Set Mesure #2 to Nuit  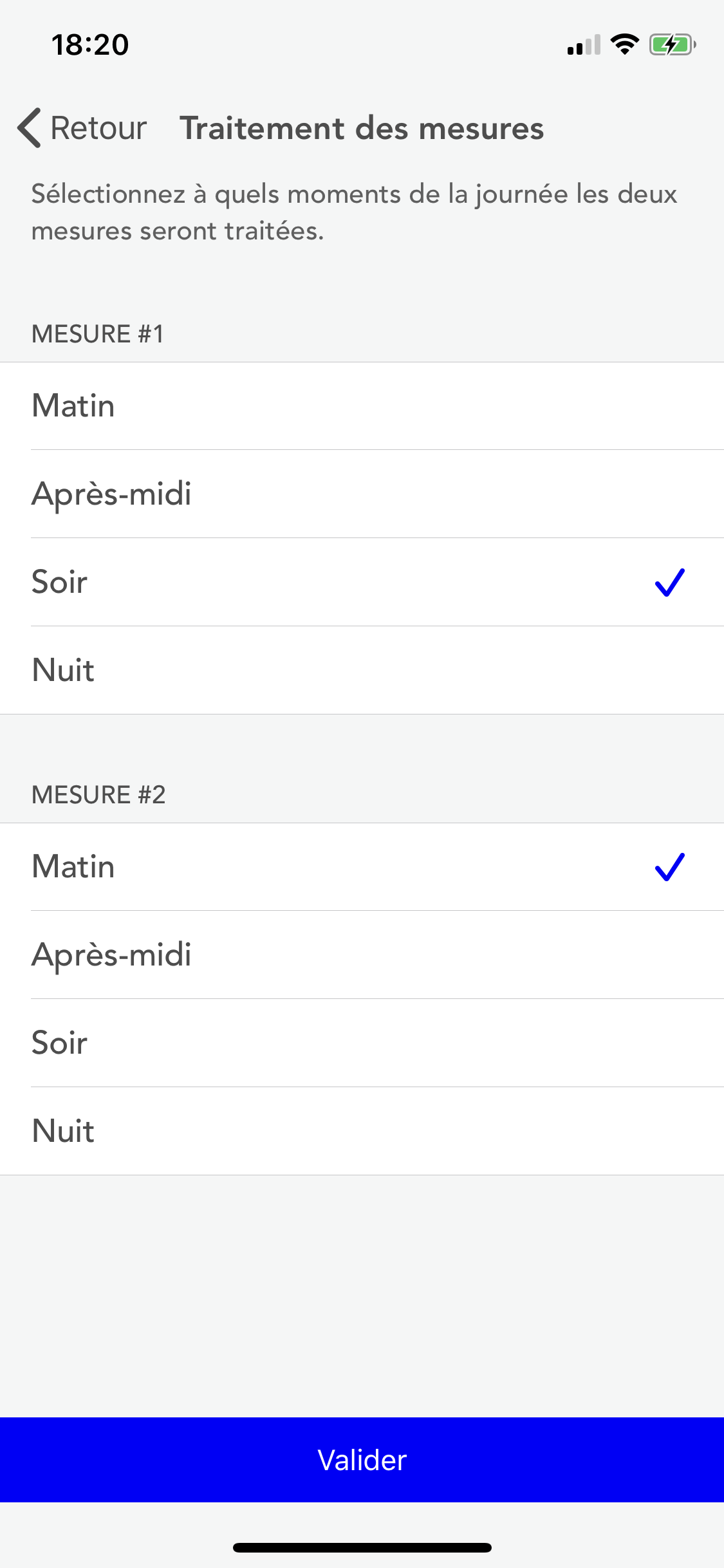(x=362, y=1132)
